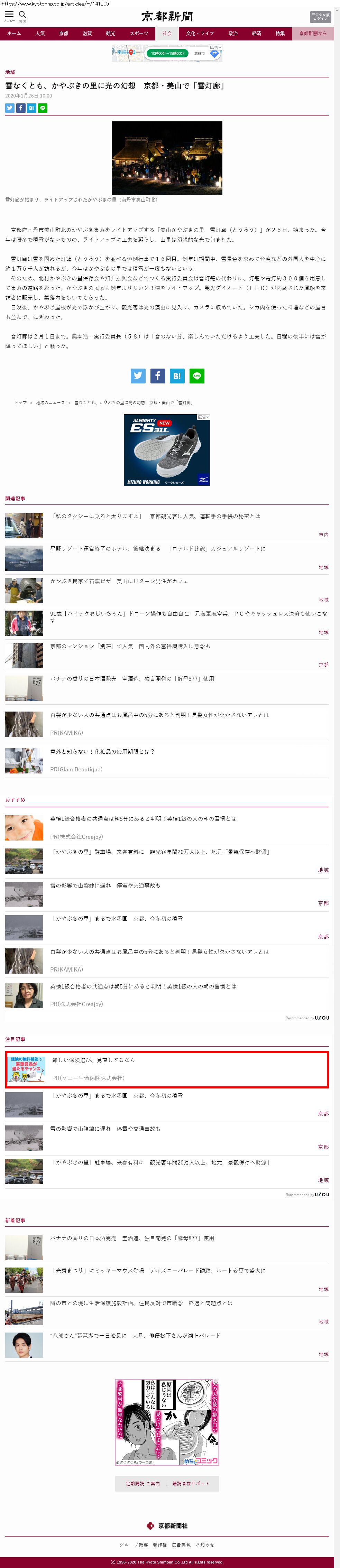Screen dimensions: 340x1568
Task: Open the search icon (検索)
Action: (x=22, y=15)
